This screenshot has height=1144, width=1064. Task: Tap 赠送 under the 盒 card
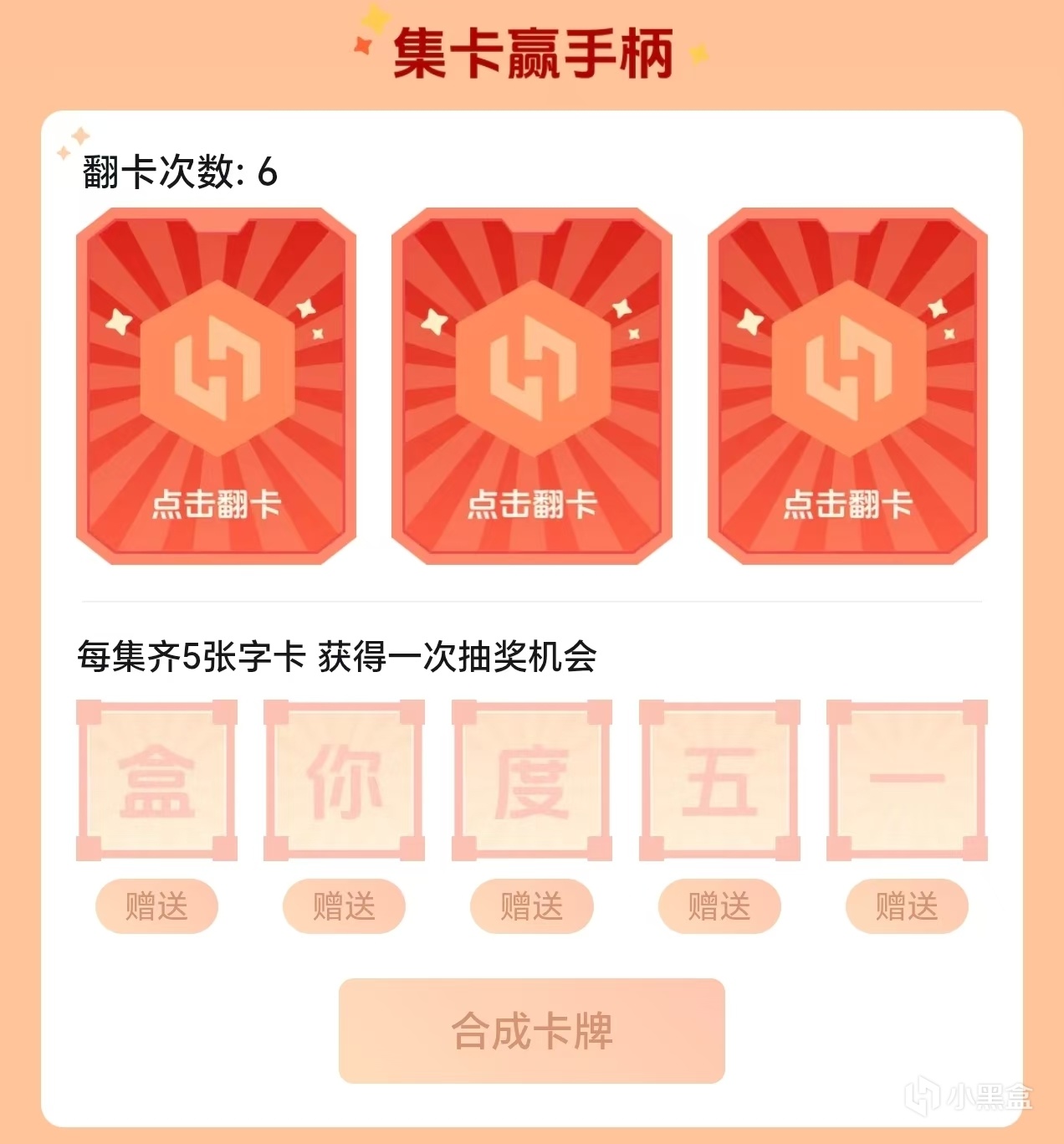pyautogui.click(x=156, y=906)
